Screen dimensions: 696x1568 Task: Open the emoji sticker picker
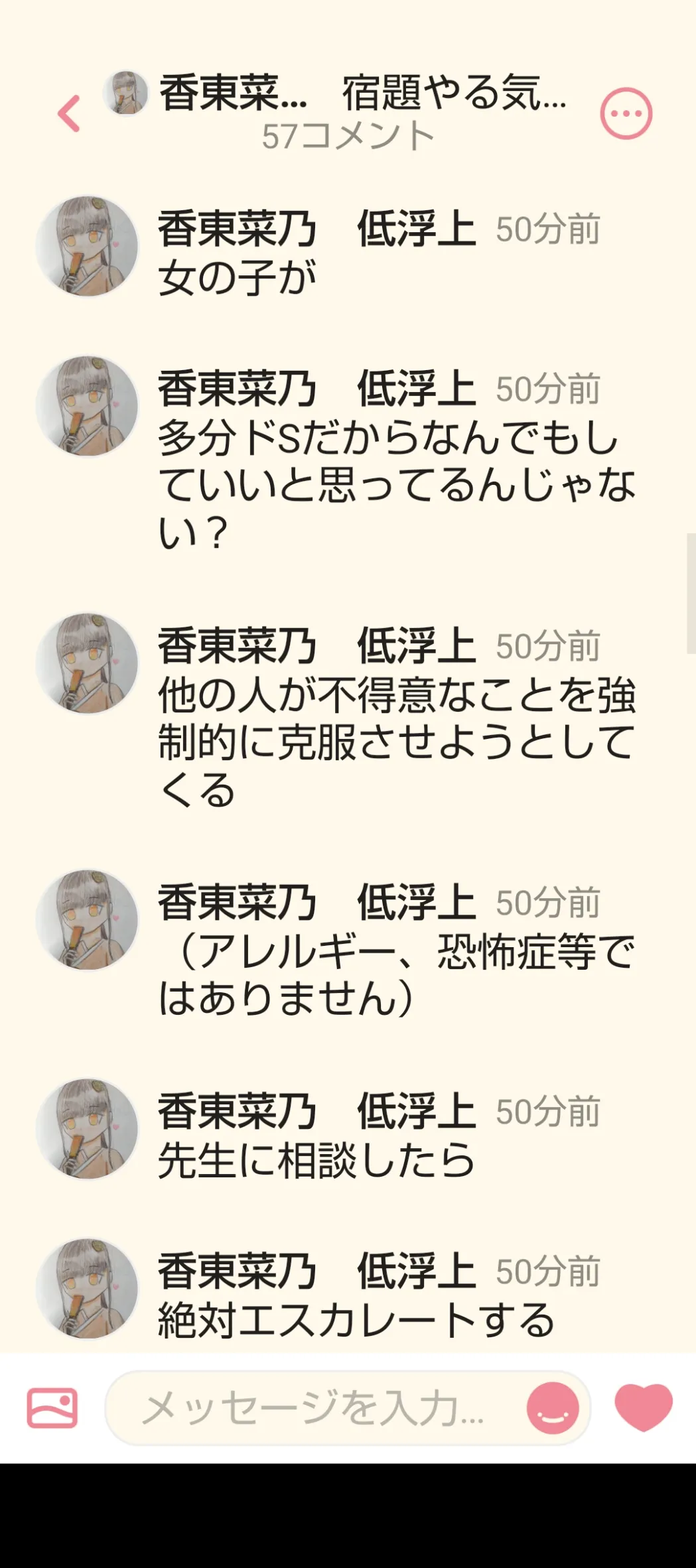coord(552,1407)
